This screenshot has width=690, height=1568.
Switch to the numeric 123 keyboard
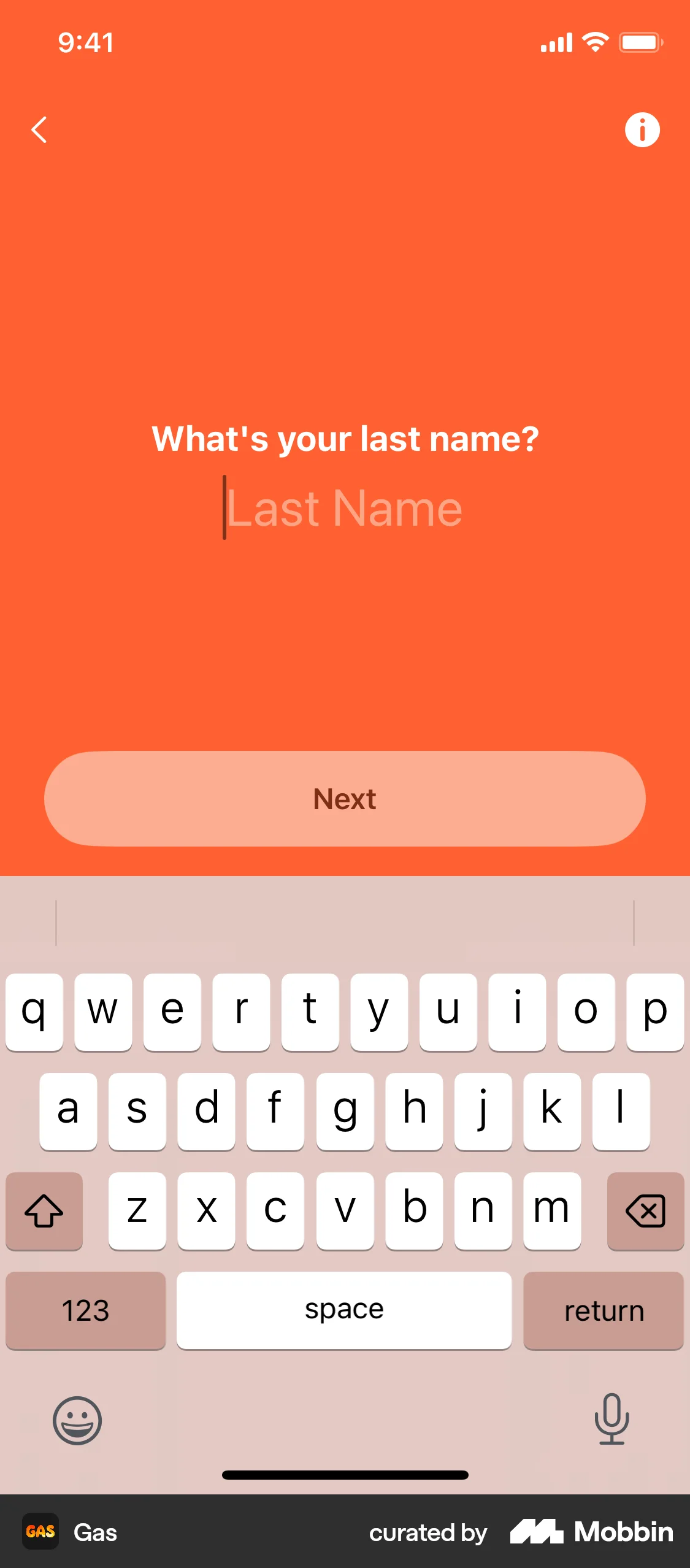pyautogui.click(x=85, y=1310)
